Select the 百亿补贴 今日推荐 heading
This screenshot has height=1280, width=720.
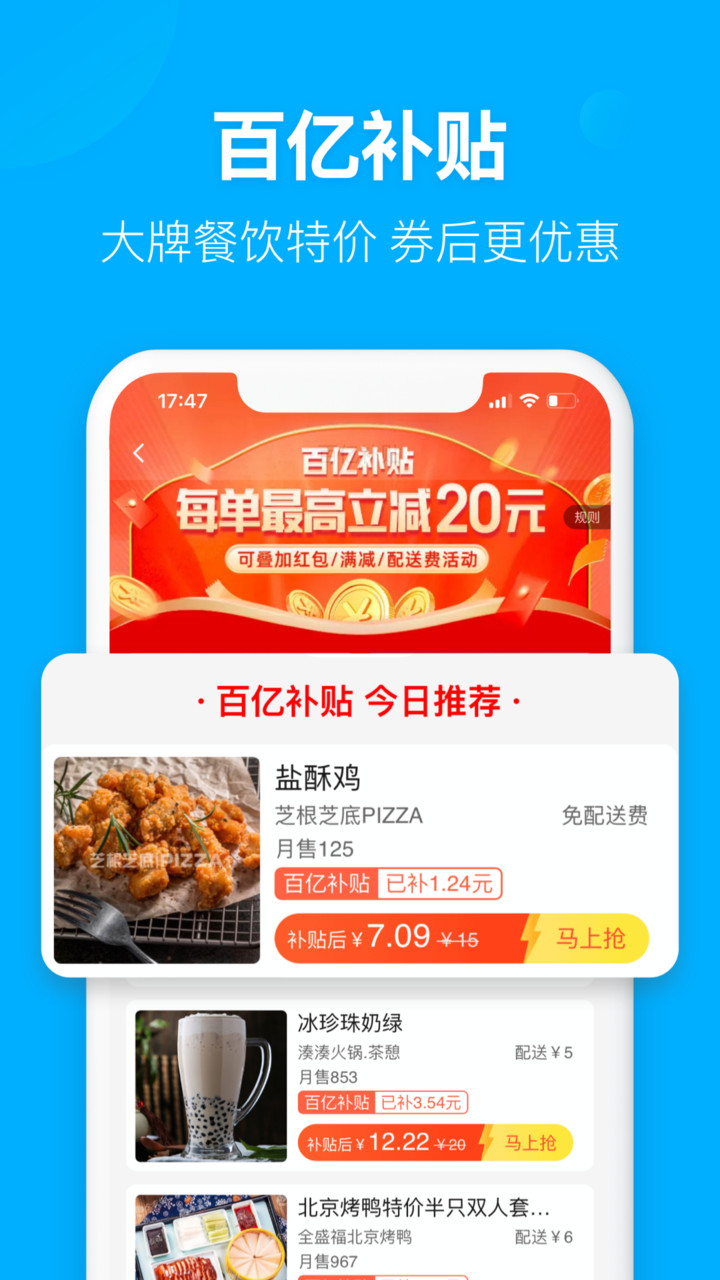point(360,701)
